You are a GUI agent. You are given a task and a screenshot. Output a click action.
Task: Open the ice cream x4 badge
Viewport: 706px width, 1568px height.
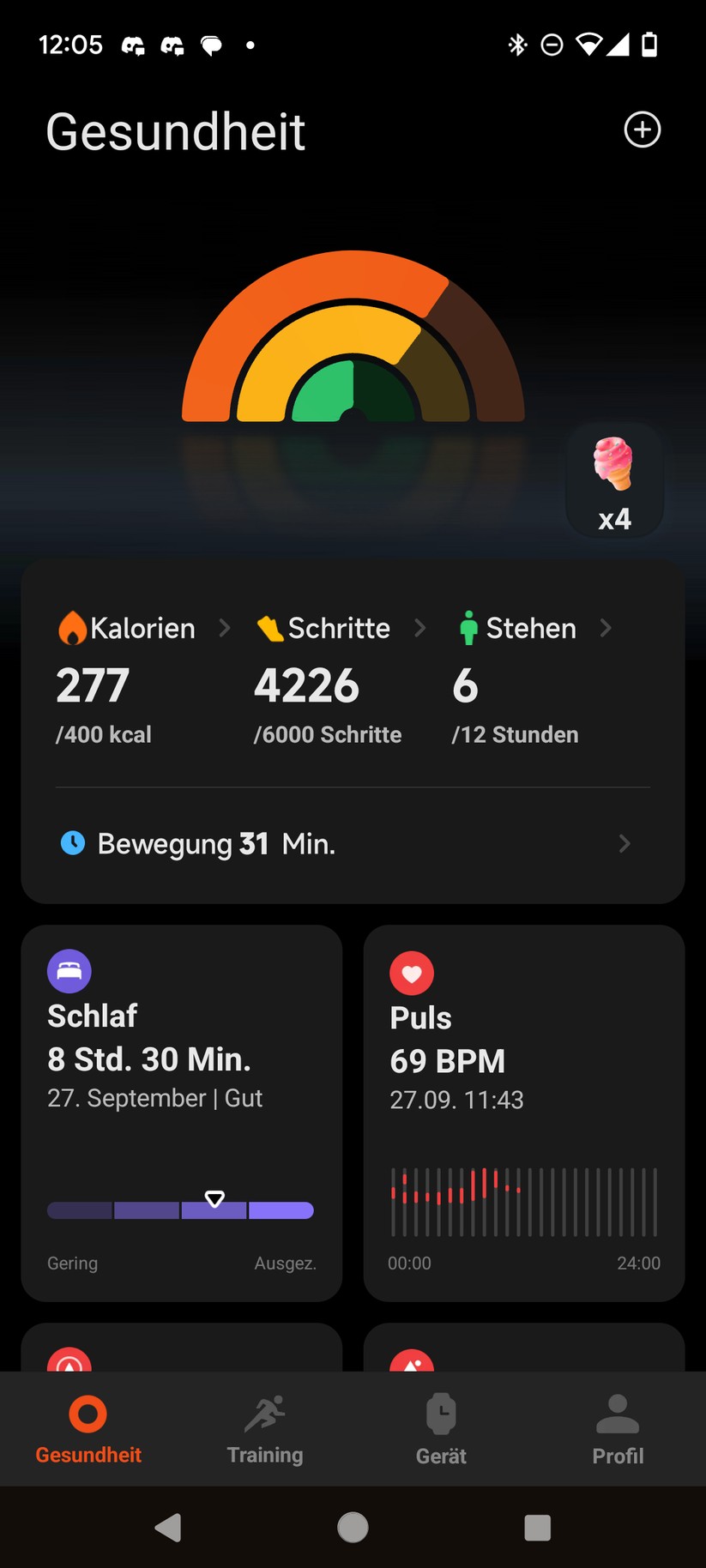tap(614, 481)
